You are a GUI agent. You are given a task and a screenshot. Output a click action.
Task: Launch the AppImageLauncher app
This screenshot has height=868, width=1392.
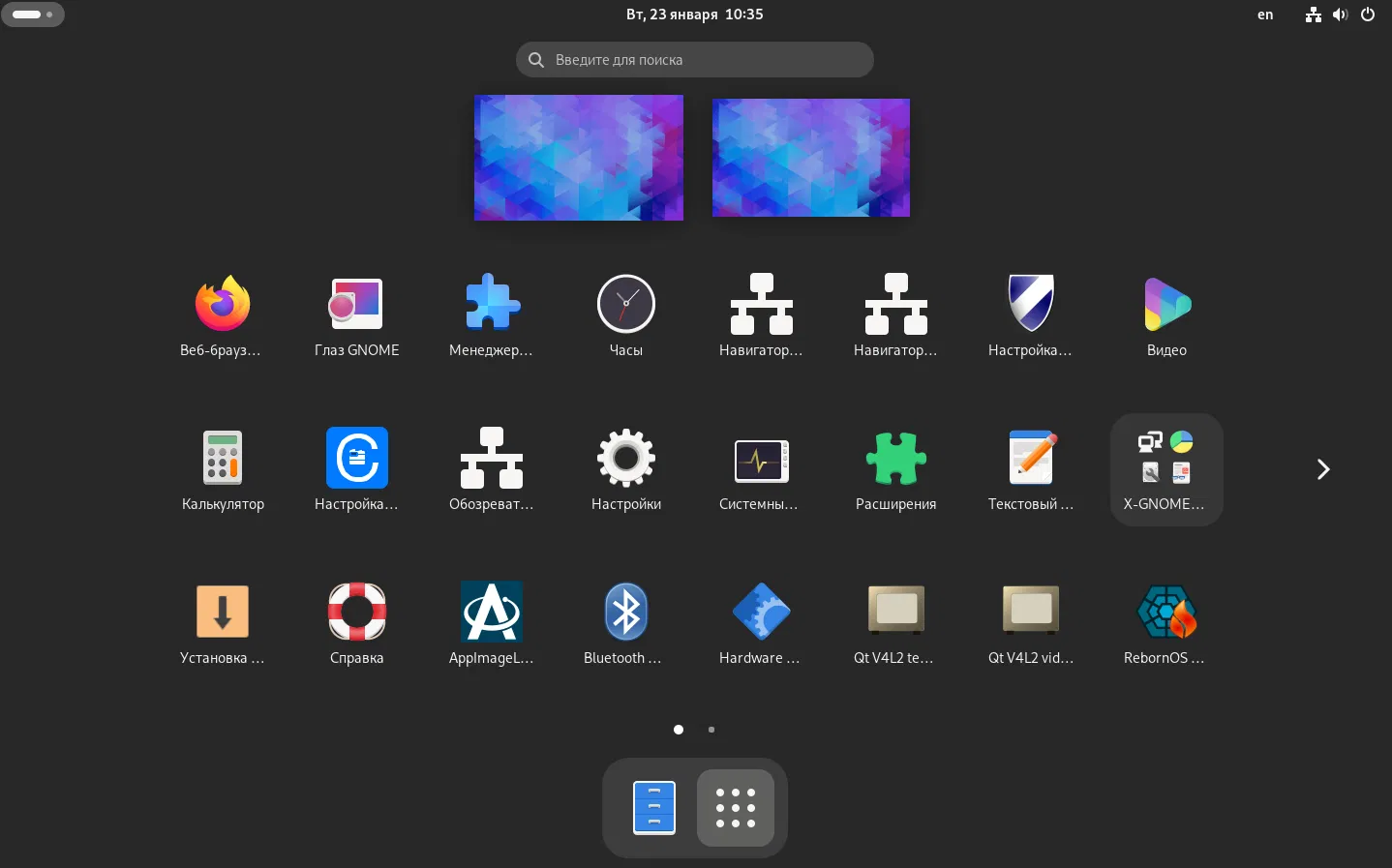[492, 612]
